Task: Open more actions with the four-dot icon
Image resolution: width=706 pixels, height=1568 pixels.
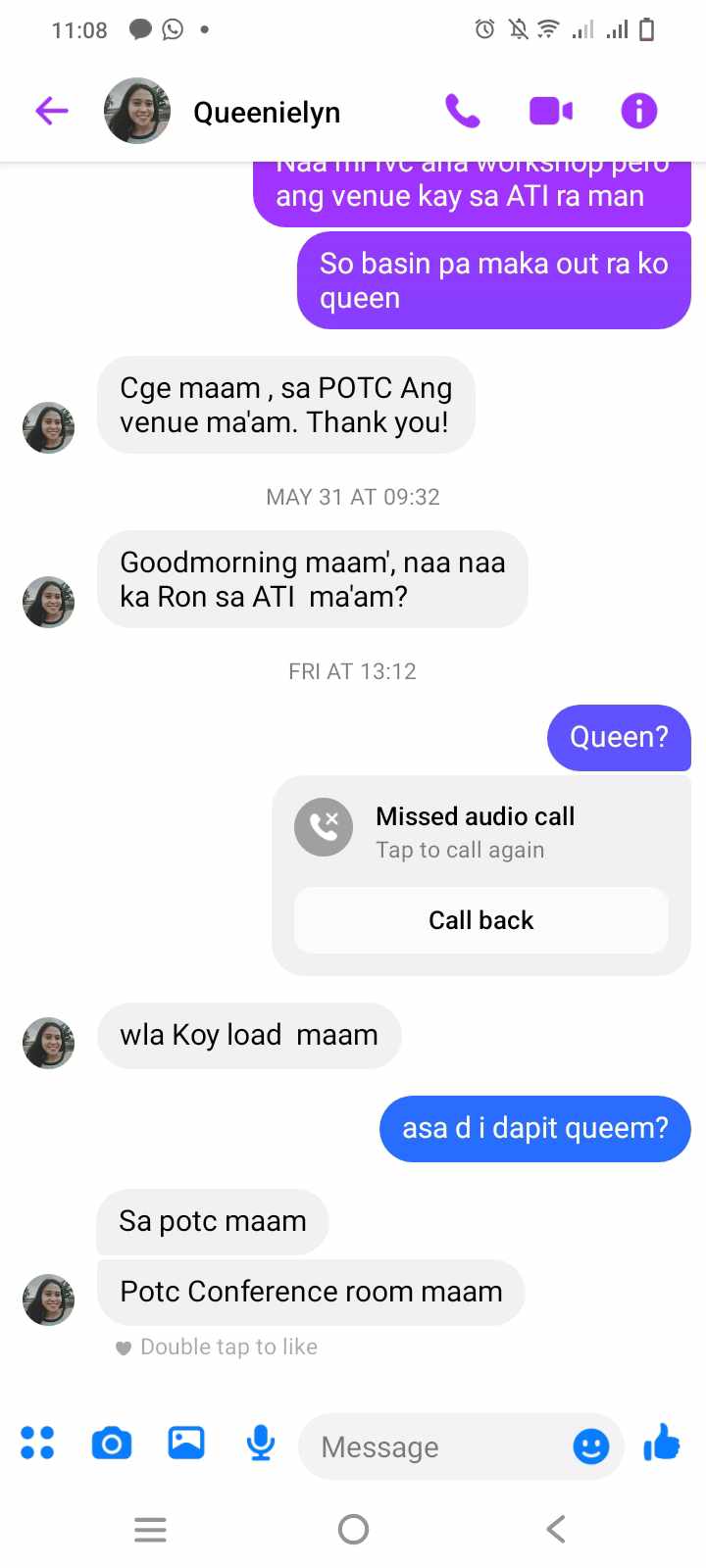Action: tap(37, 1444)
